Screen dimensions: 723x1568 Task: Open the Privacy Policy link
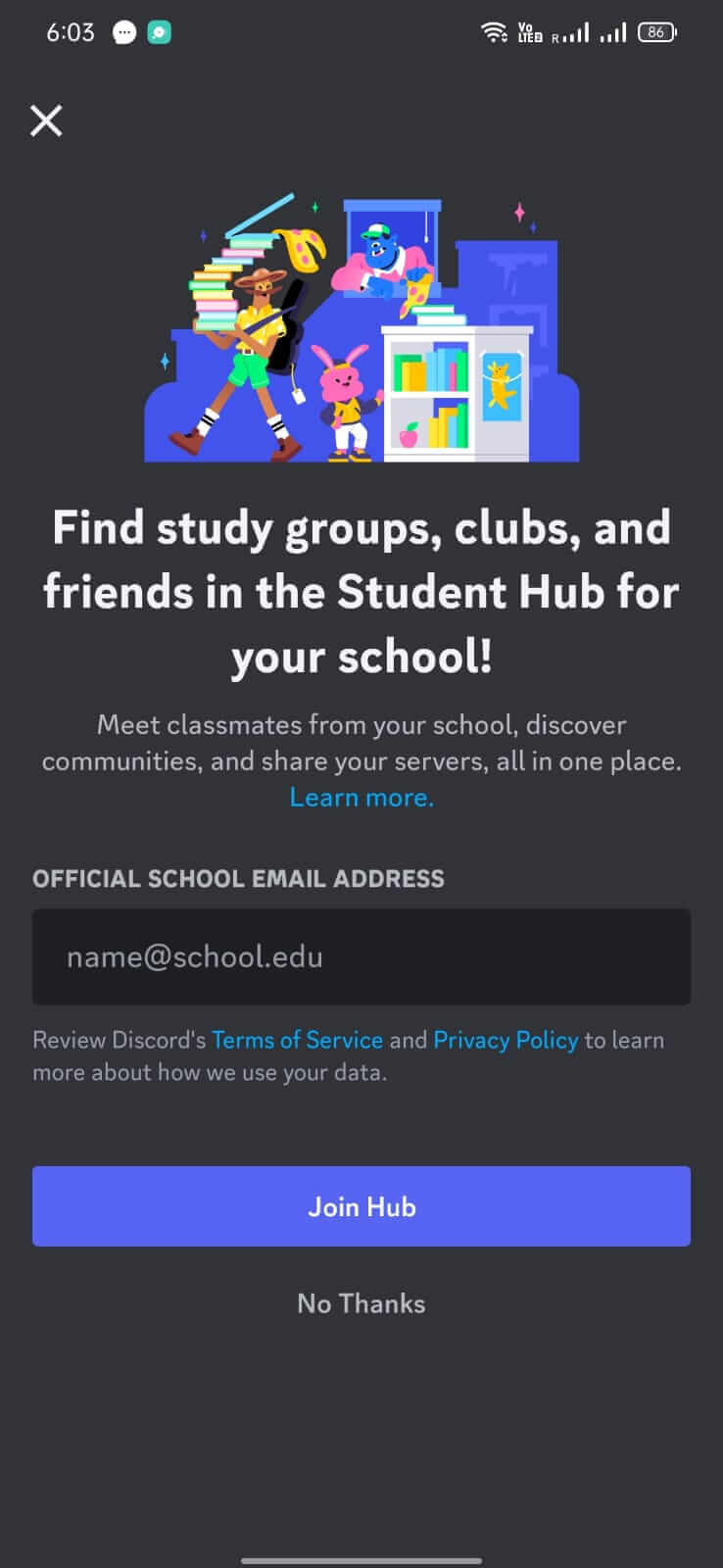point(506,1040)
